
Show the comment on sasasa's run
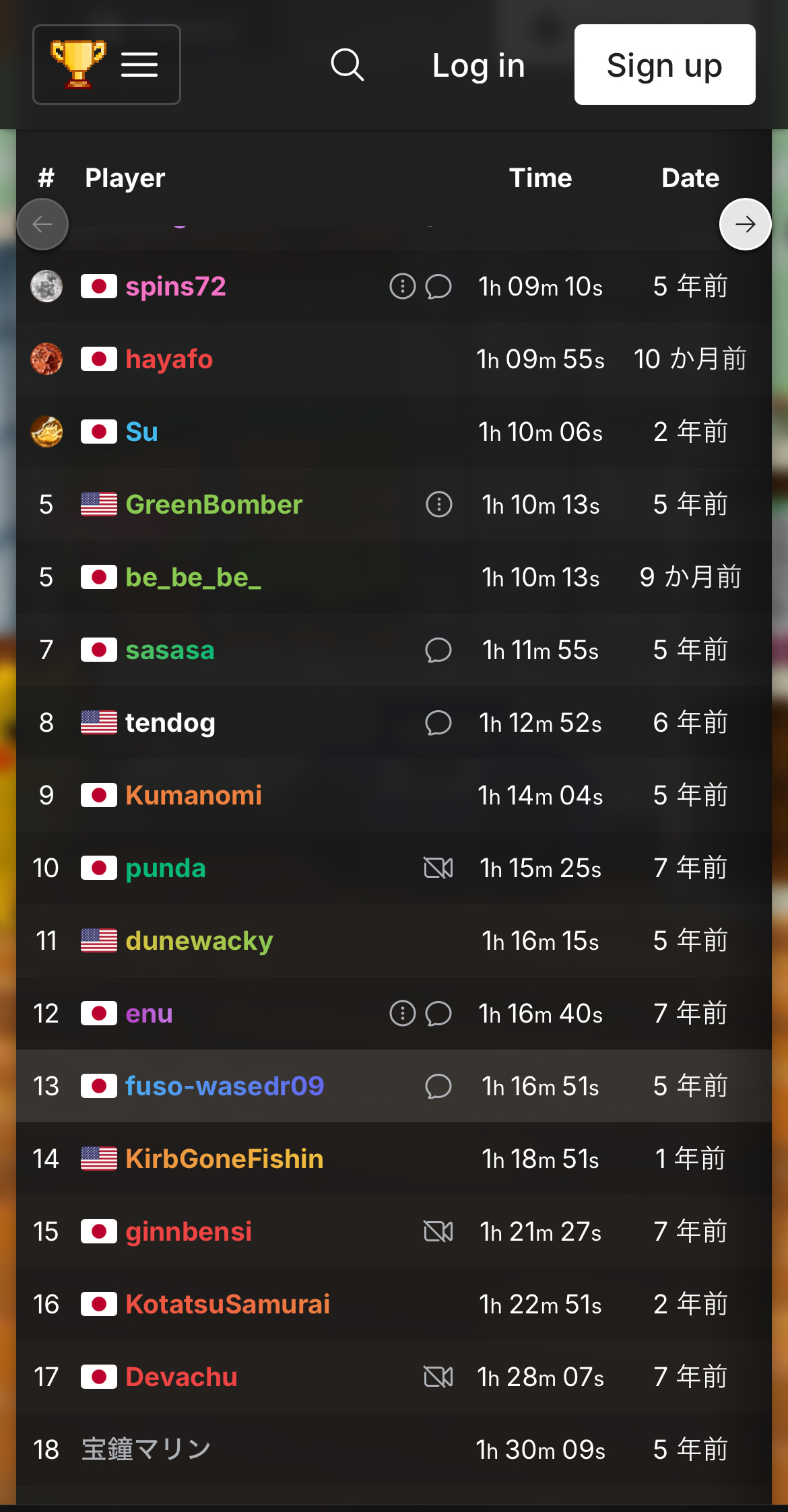(x=438, y=650)
